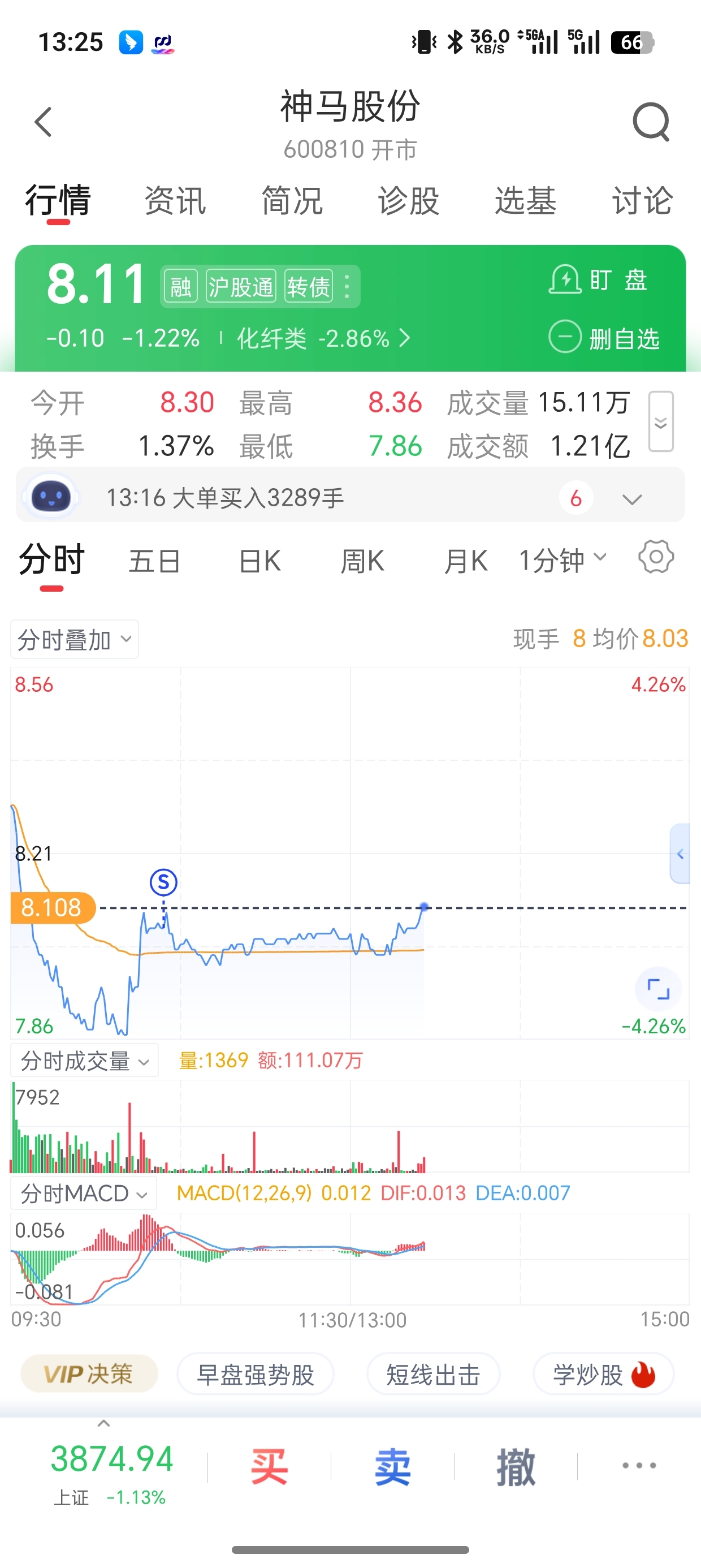Select the 五日 chart view
701x1568 pixels.
tap(154, 561)
